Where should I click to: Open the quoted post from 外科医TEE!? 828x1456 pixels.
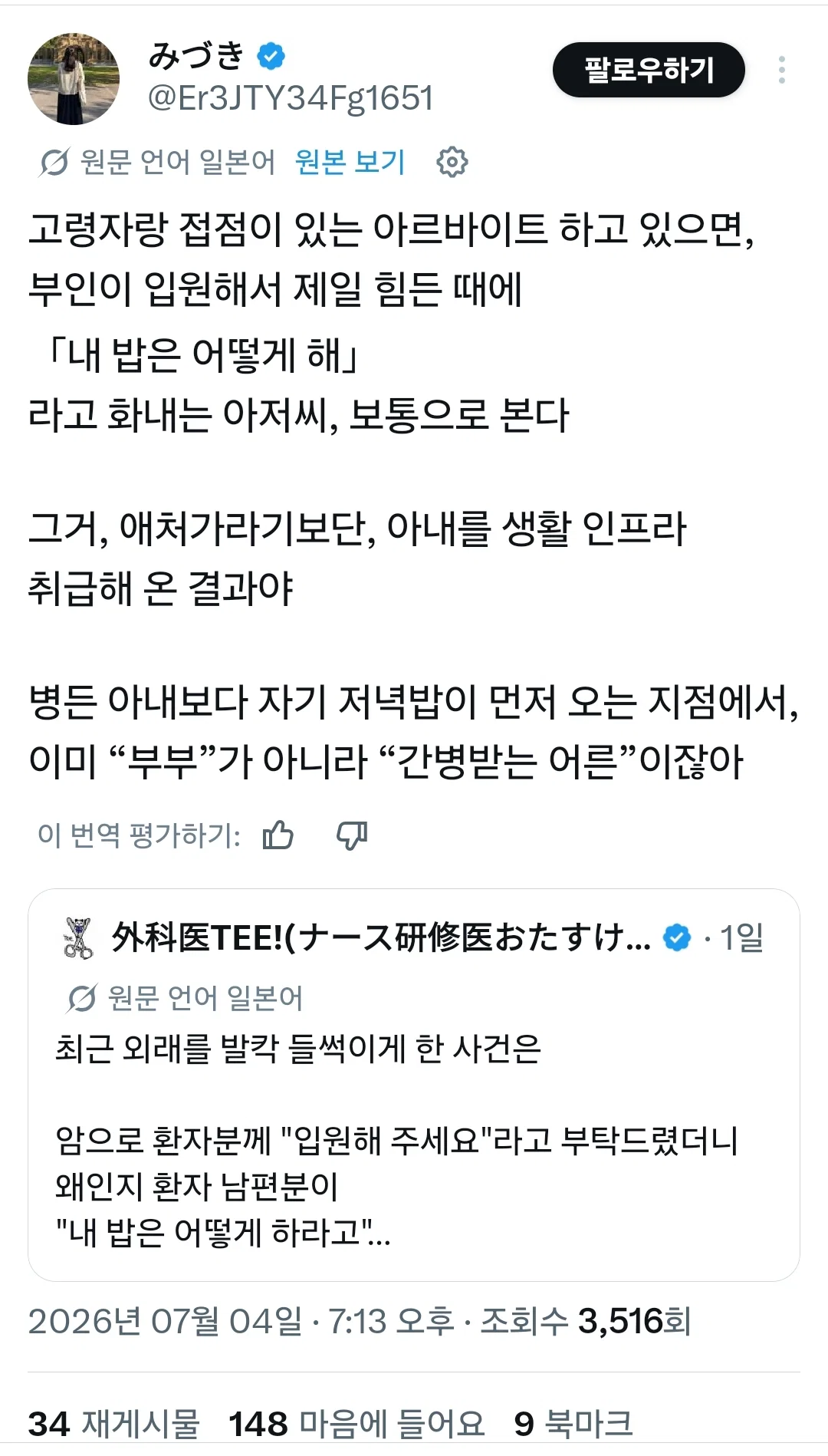[x=414, y=1085]
